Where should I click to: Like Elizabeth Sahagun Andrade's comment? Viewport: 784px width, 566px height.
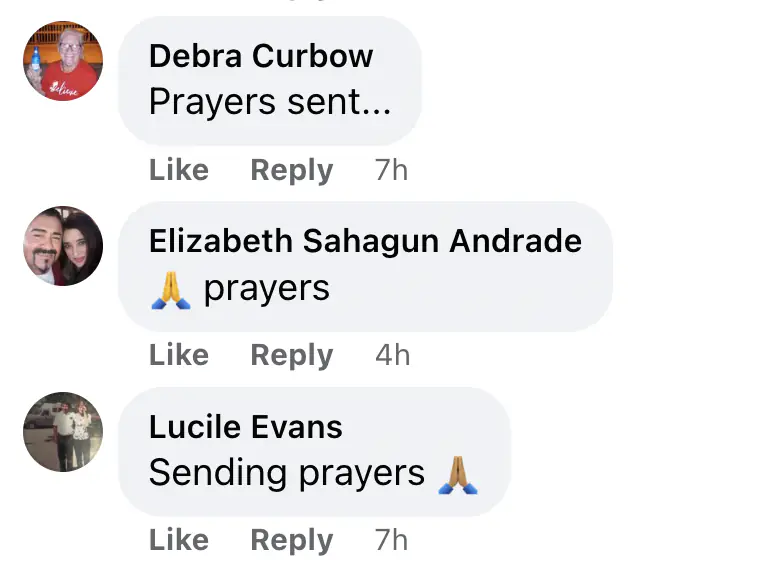179,355
